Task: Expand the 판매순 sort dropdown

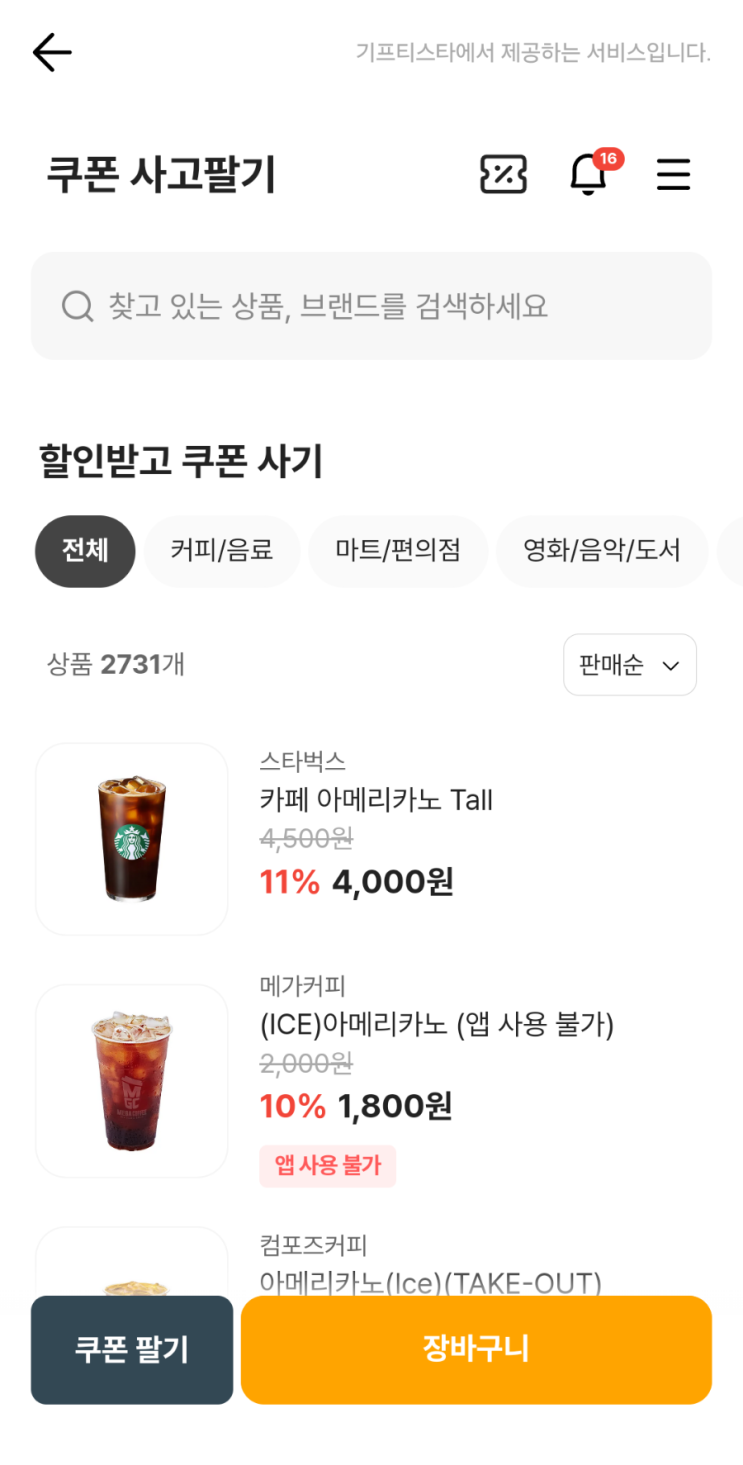Action: (629, 665)
